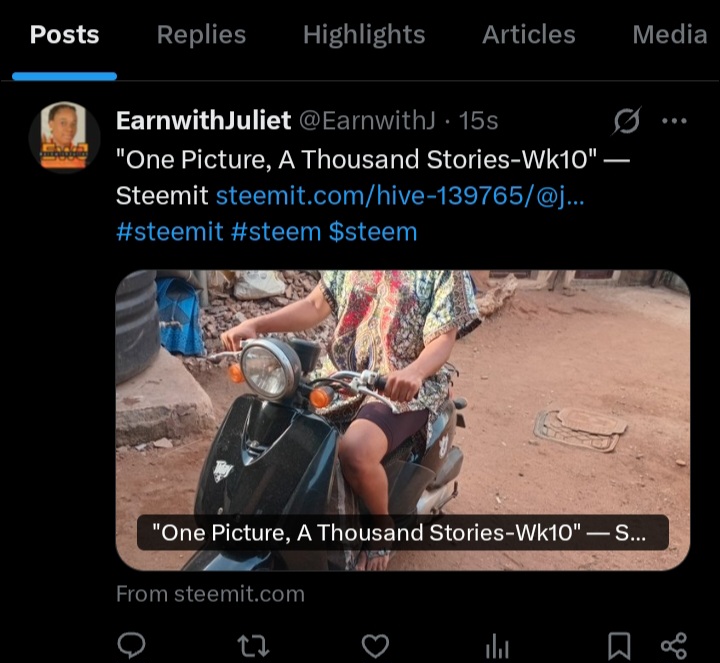Reply to EarnwithJuliet's post
Image resolution: width=720 pixels, height=663 pixels.
click(x=131, y=645)
